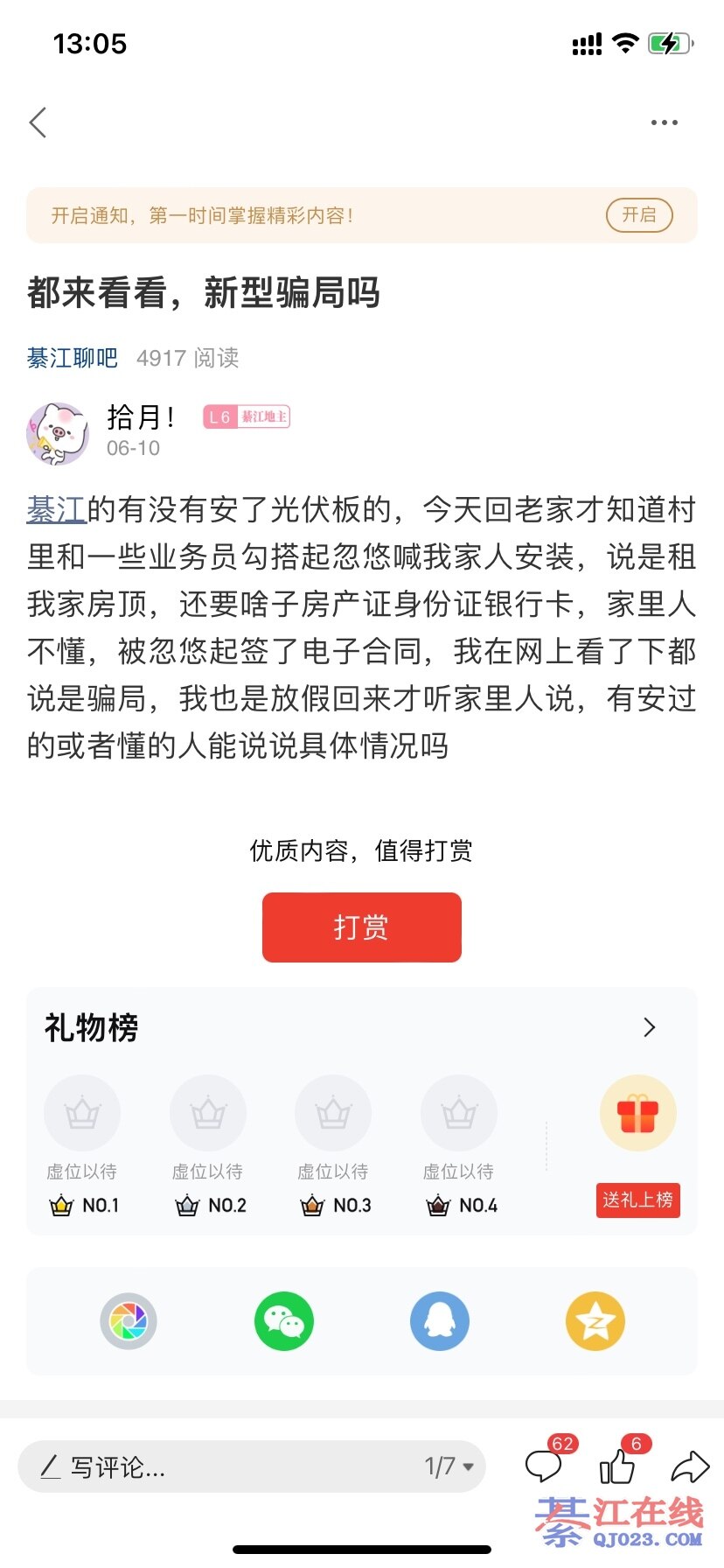Tap the share arrow at bottom
This screenshot has height=1568, width=724.
(x=690, y=1466)
